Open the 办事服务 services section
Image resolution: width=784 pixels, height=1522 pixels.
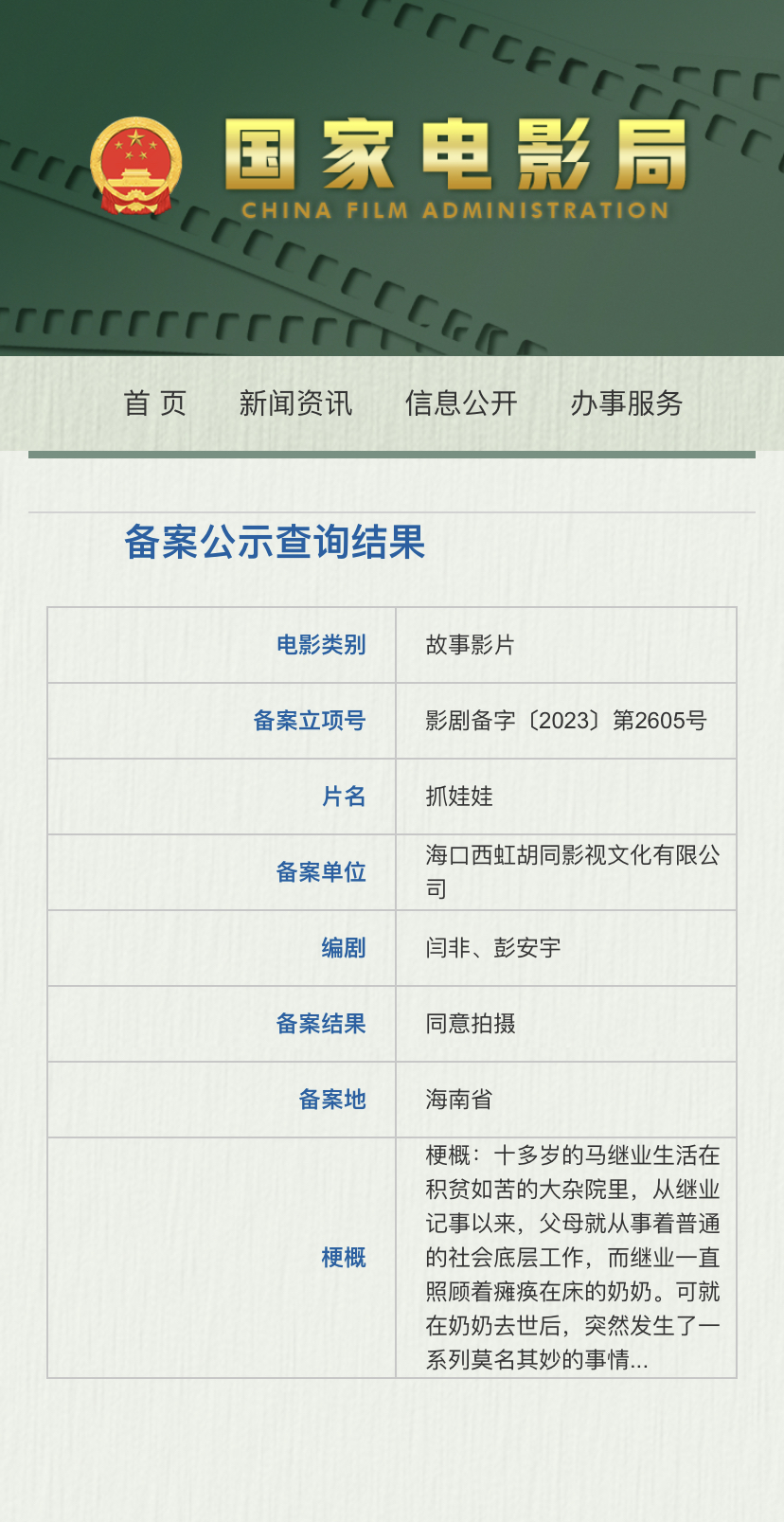click(x=626, y=403)
